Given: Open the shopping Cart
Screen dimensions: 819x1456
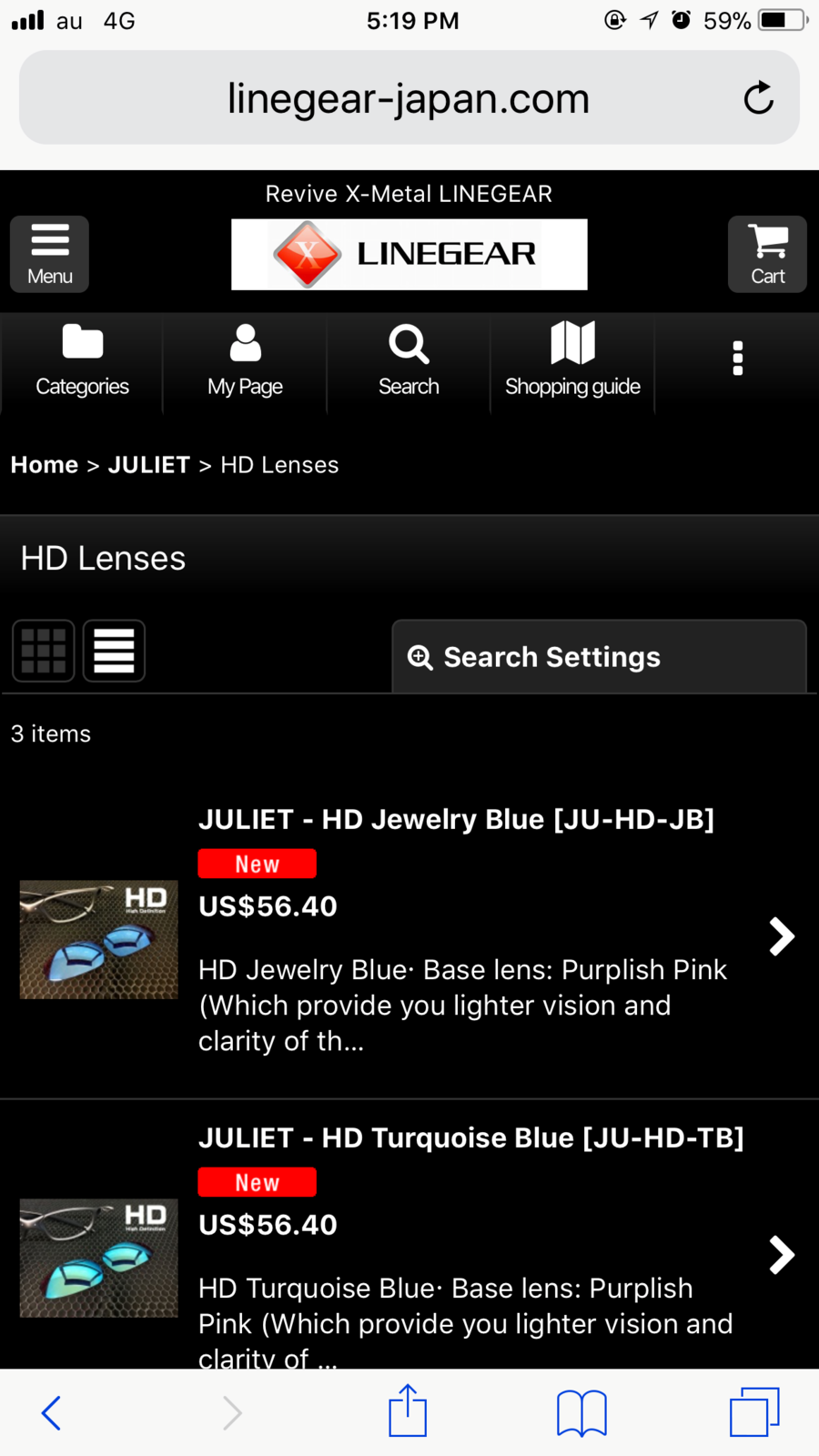Looking at the screenshot, I should pos(767,254).
